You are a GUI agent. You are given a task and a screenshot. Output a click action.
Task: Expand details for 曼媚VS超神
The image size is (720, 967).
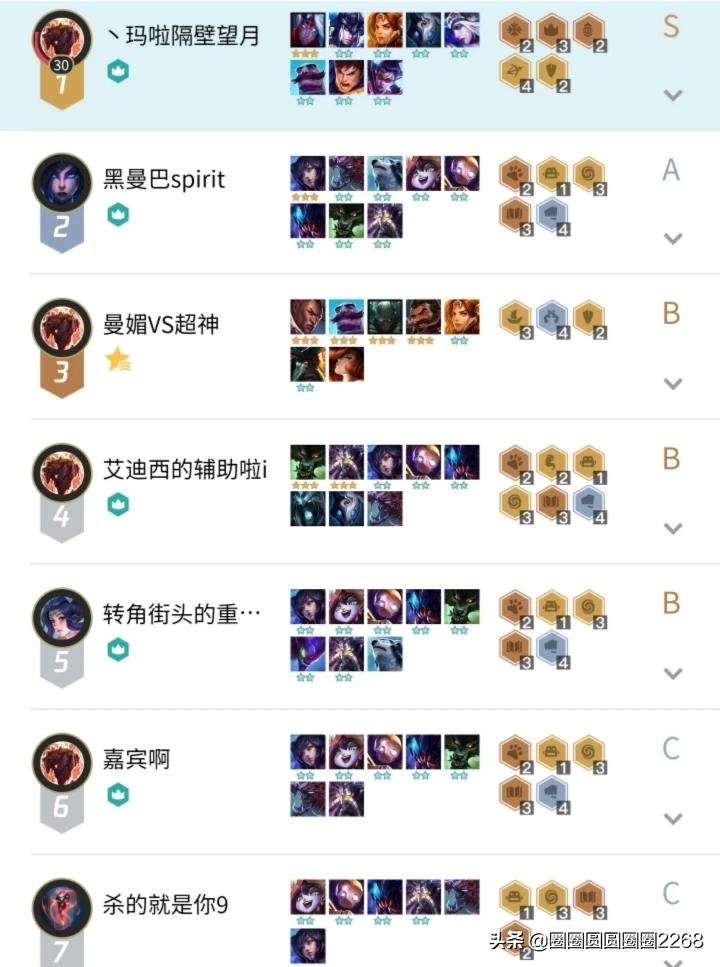[x=673, y=384]
